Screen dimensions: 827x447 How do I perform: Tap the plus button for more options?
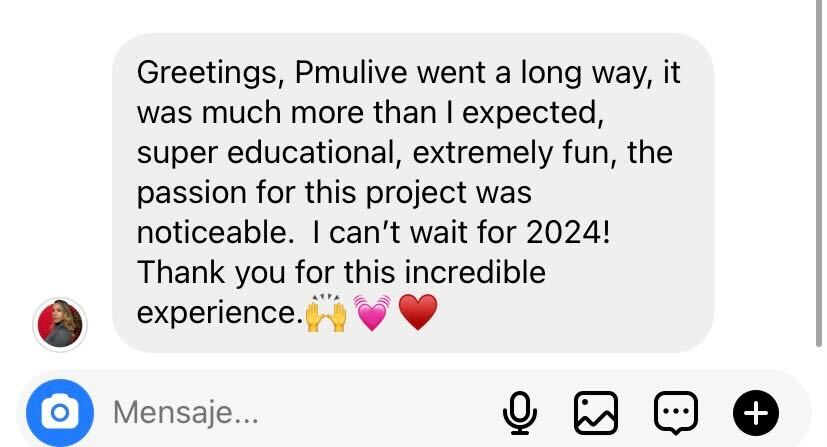tap(756, 411)
